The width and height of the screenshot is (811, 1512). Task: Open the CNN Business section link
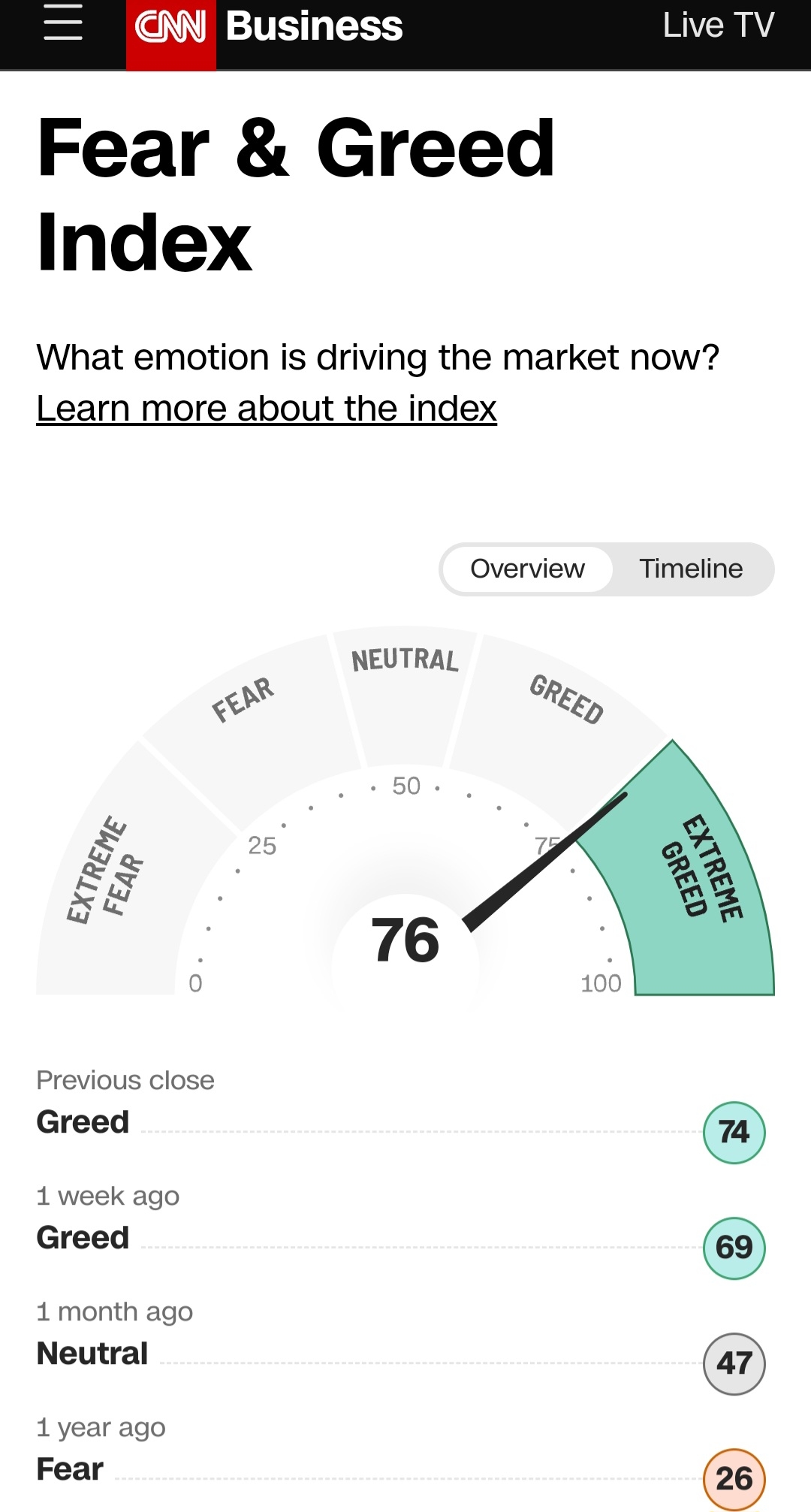(314, 27)
